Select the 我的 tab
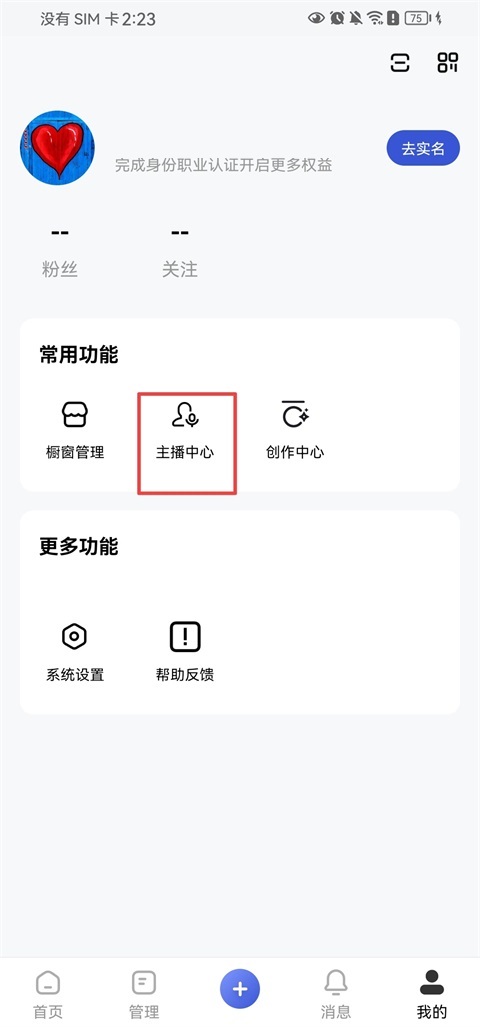 (432, 994)
